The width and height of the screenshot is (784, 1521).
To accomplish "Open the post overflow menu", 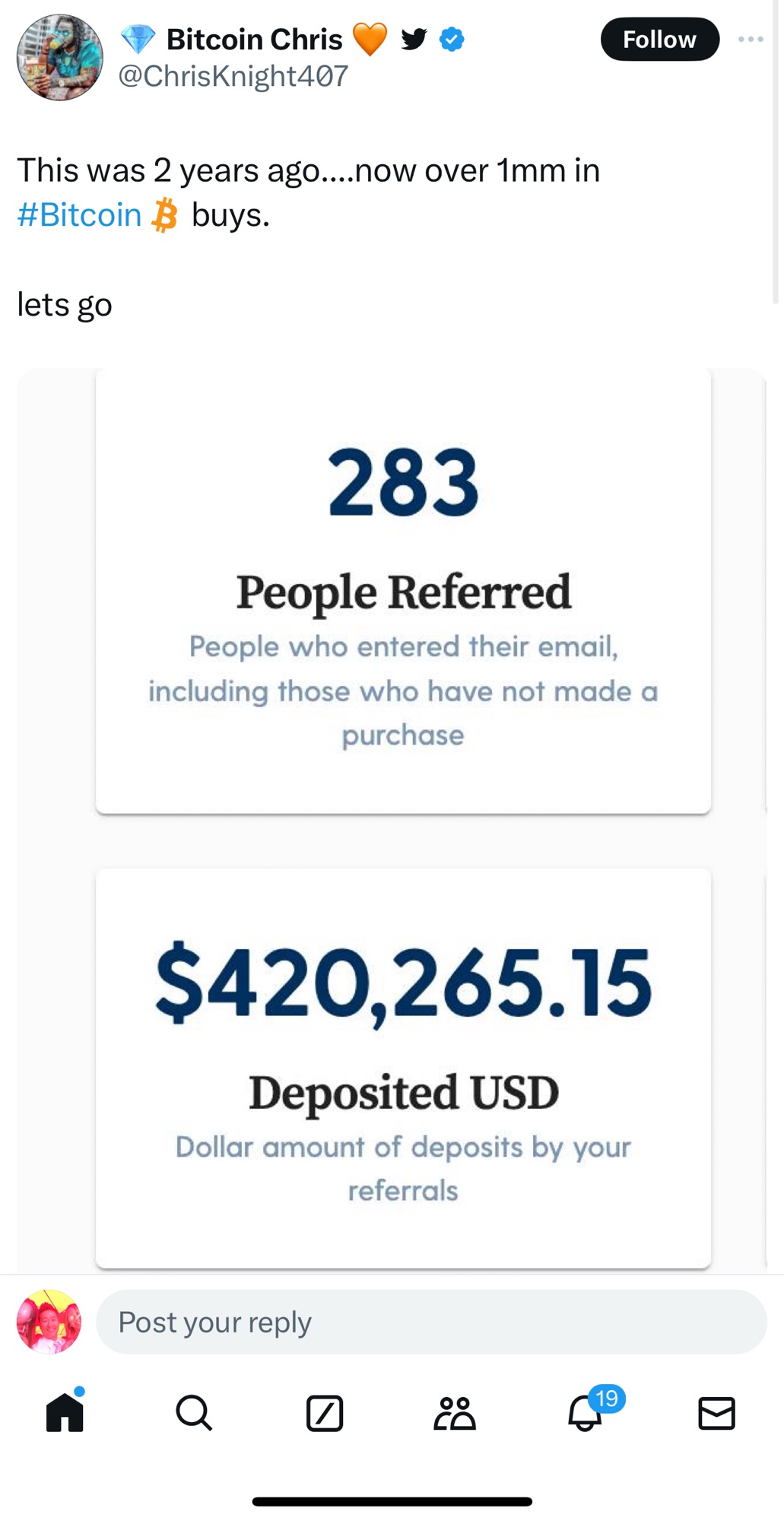I will tap(751, 39).
